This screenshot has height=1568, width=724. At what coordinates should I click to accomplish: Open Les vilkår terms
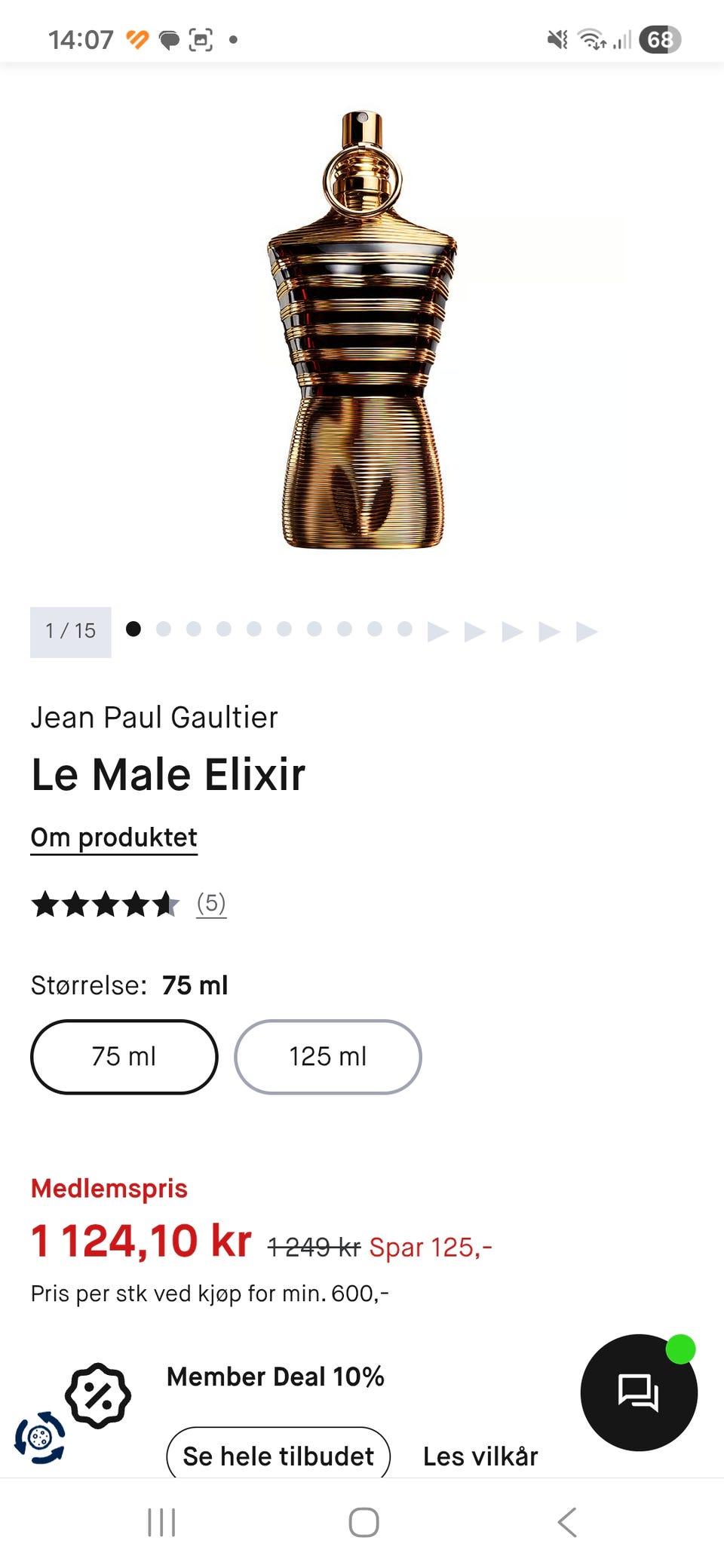pyautogui.click(x=480, y=1456)
